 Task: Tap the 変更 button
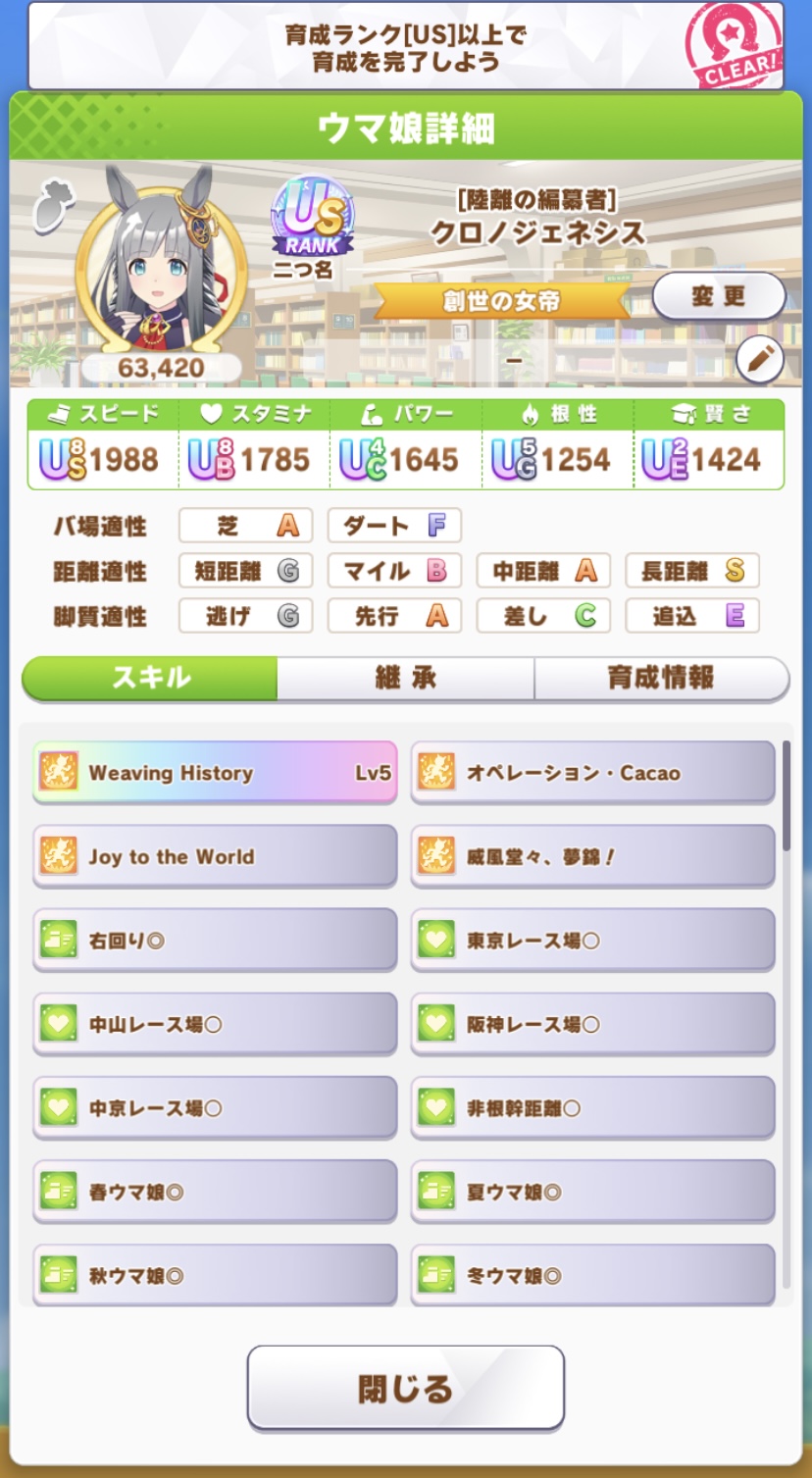pyautogui.click(x=719, y=296)
